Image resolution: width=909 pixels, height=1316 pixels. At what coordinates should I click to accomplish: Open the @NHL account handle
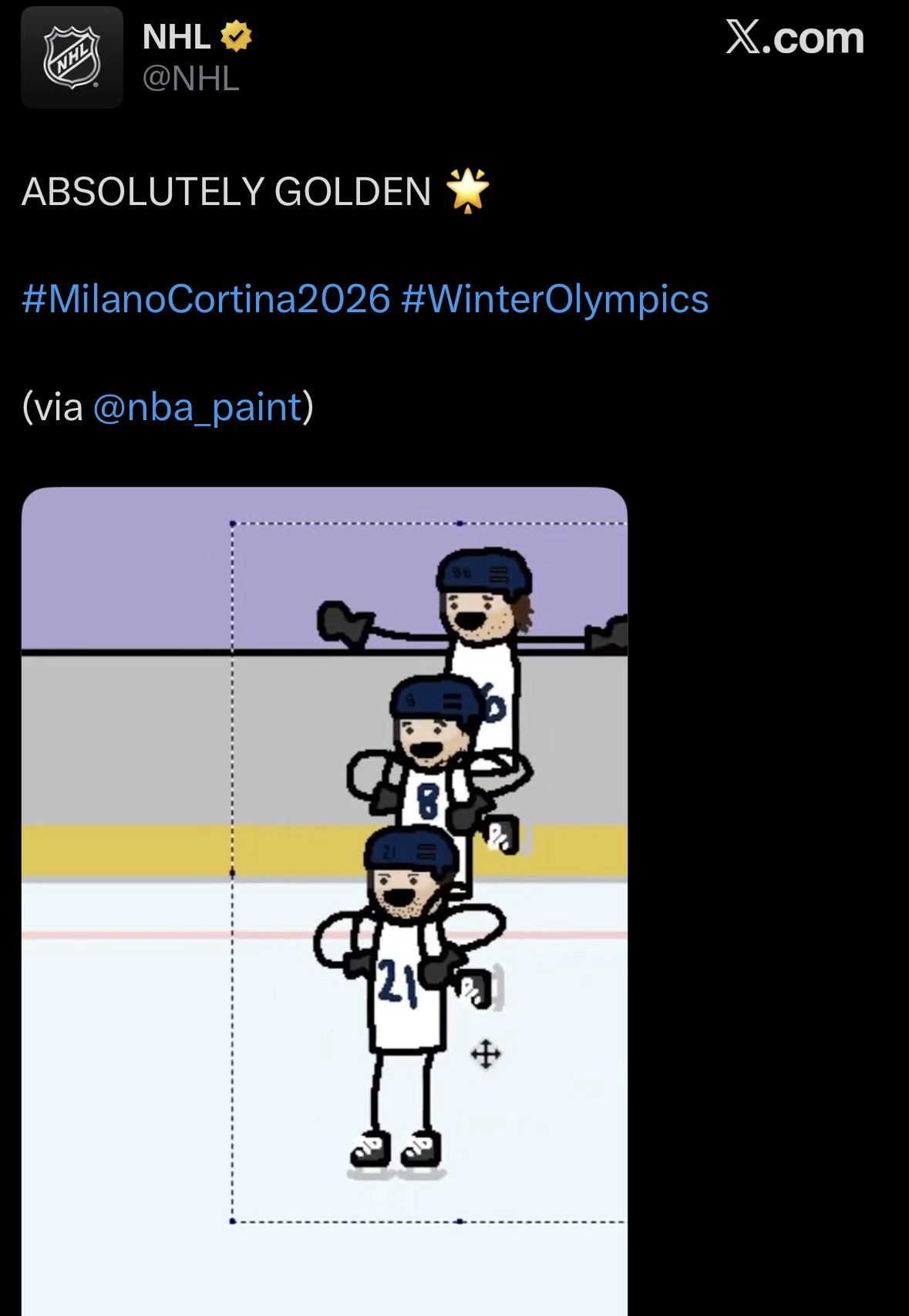190,79
